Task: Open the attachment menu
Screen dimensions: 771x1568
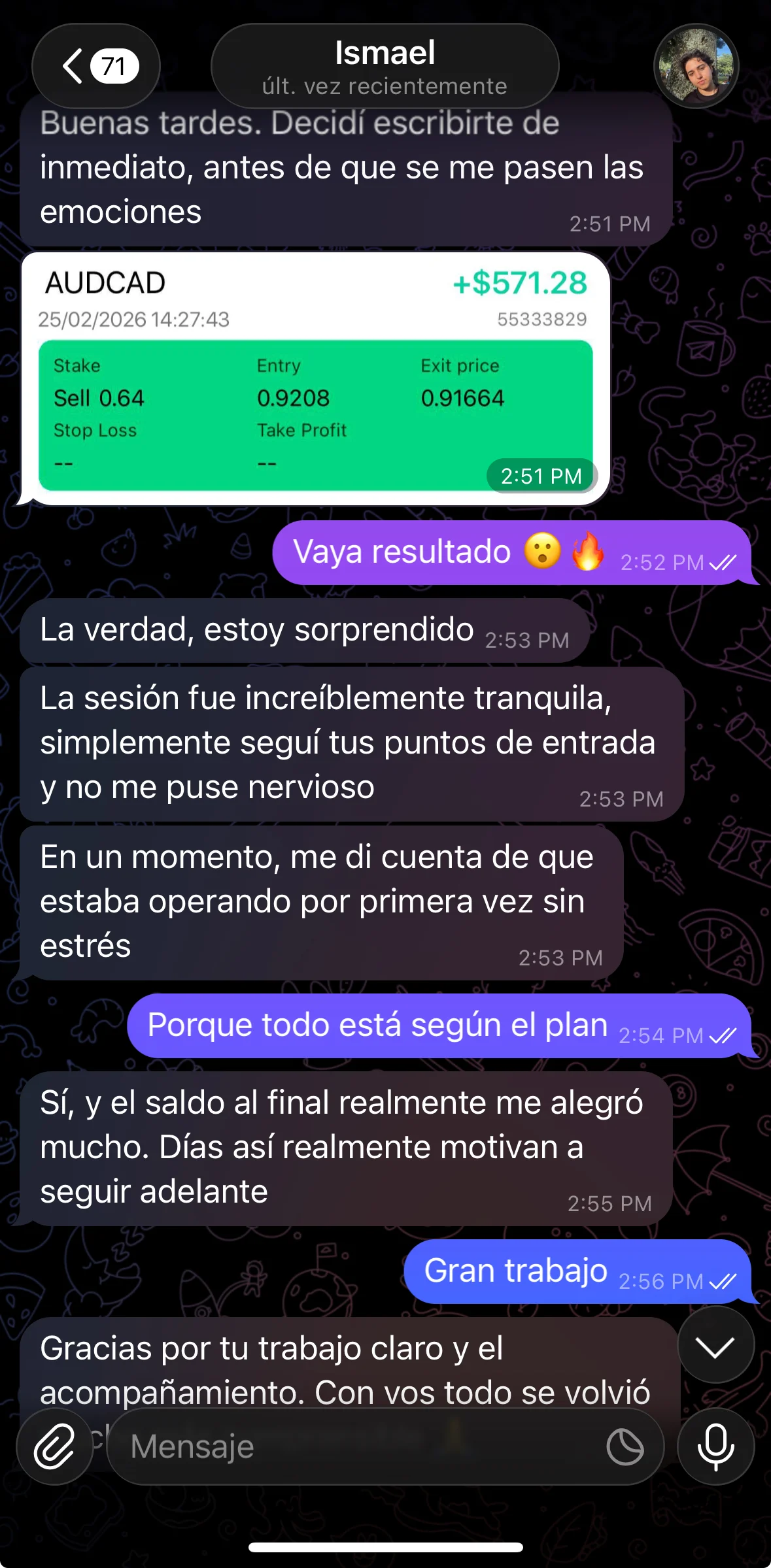Action: (54, 1446)
